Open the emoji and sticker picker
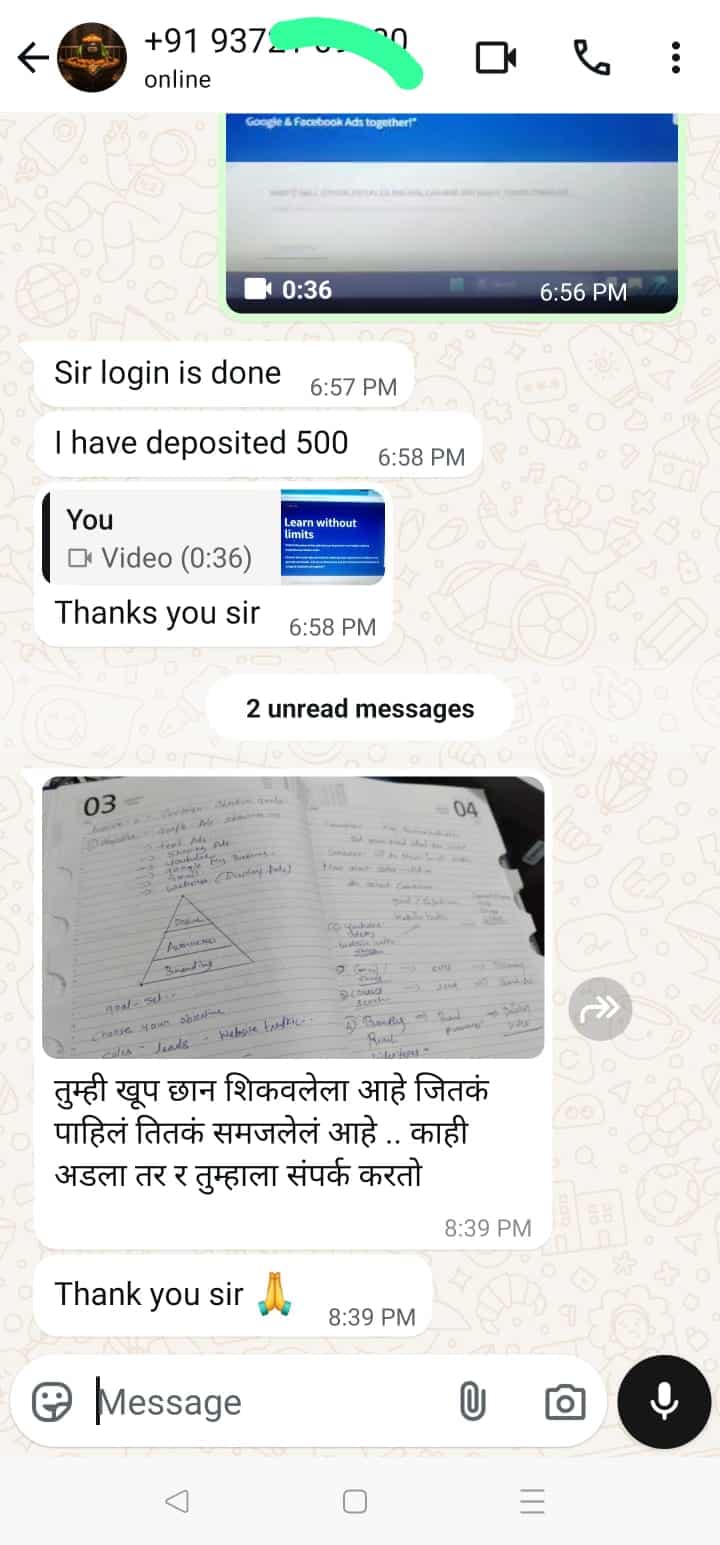The height and width of the screenshot is (1545, 720). pyautogui.click(x=52, y=1402)
